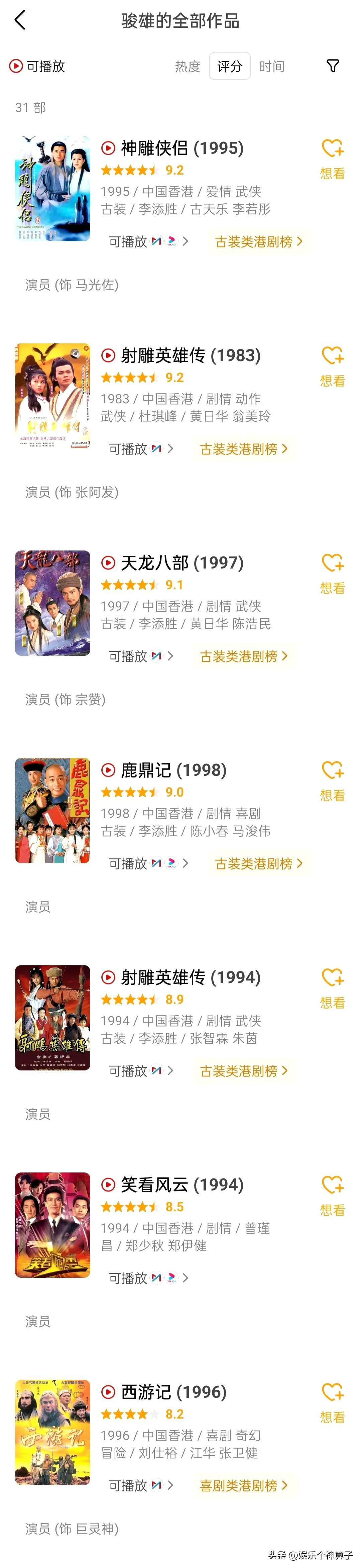The width and height of the screenshot is (361, 1568).
Task: Mark 射雕英雄传 (1994) as 想看
Action: coord(332,987)
